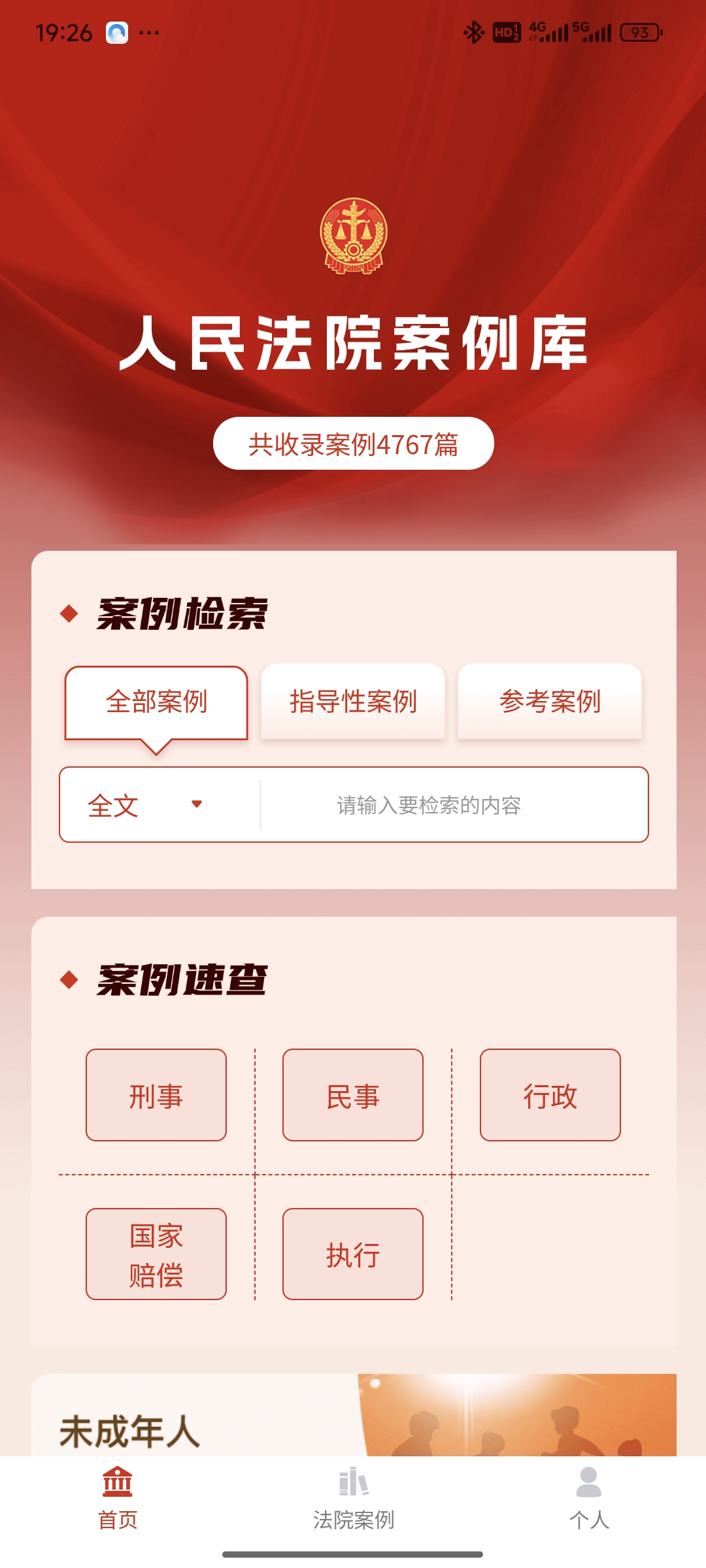Viewport: 706px width, 1568px height.
Task: Open 民事 quick case lookup
Action: point(353,1096)
